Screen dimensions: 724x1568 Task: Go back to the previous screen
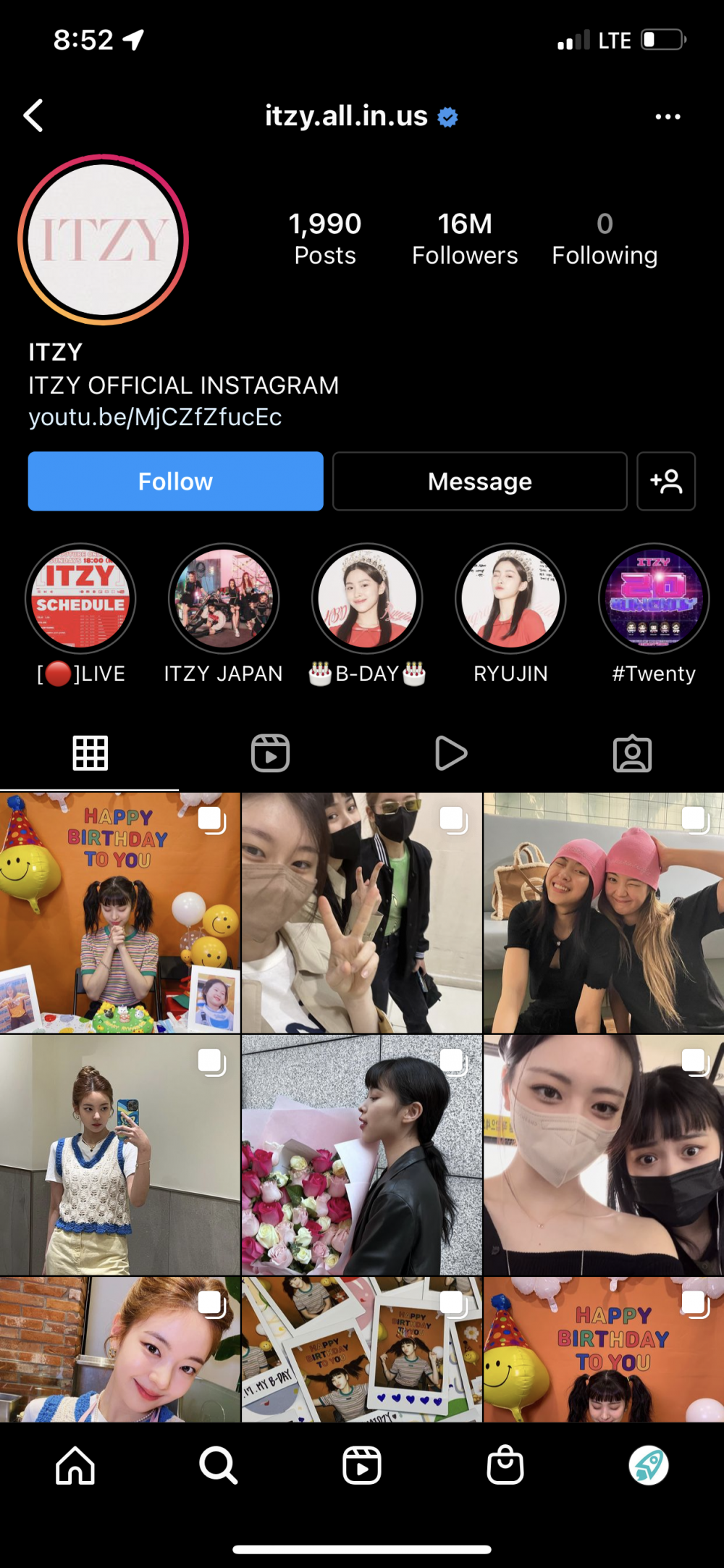pos(34,116)
